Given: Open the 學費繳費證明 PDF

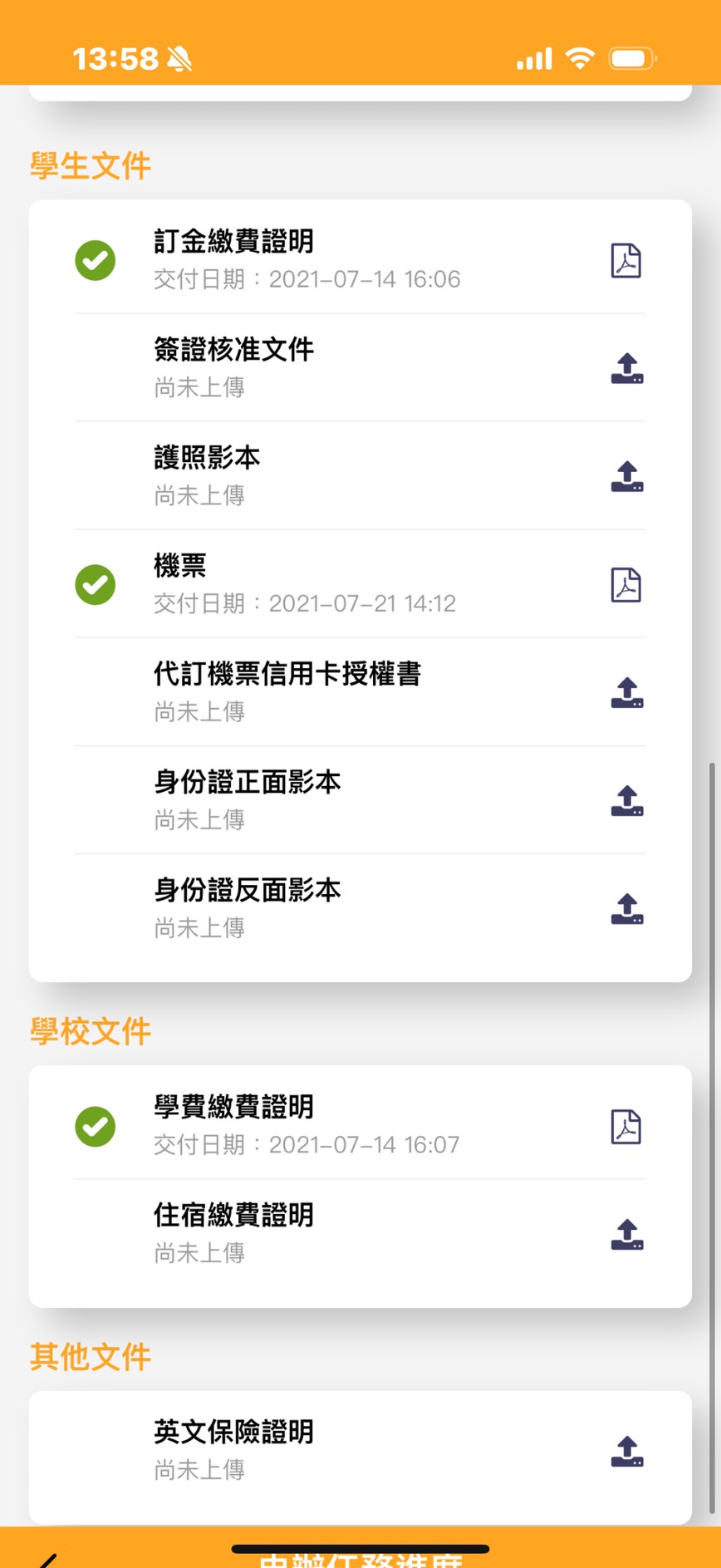Looking at the screenshot, I should point(626,1126).
